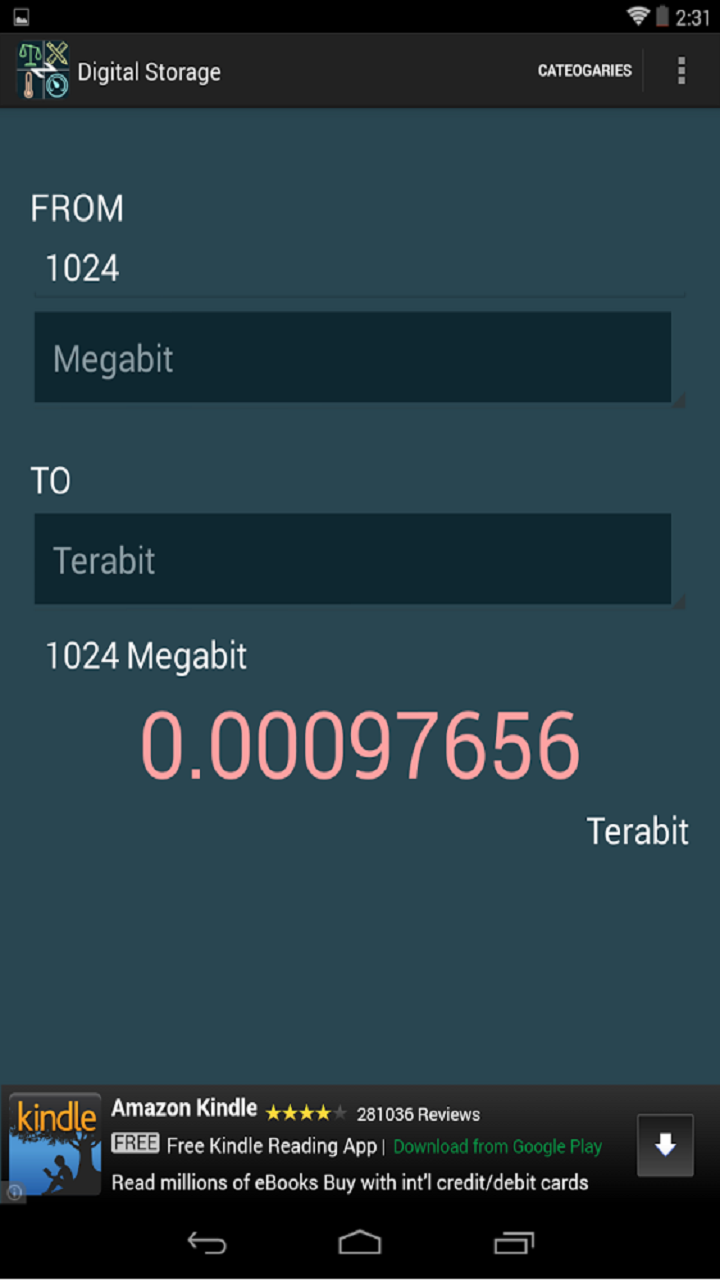Open the CATEOGARIES menu
This screenshot has width=720, height=1280.
point(585,70)
